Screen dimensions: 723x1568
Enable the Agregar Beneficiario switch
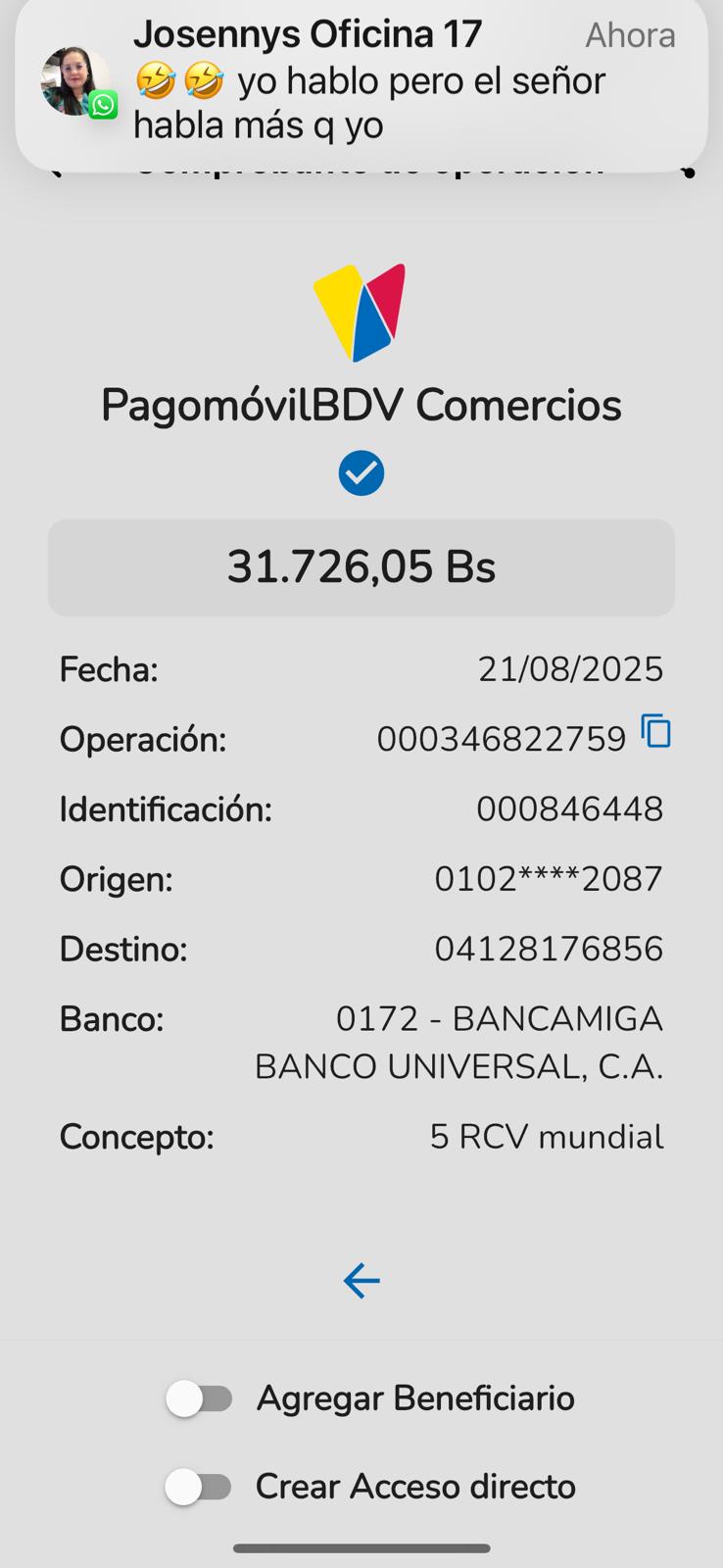pos(200,1398)
